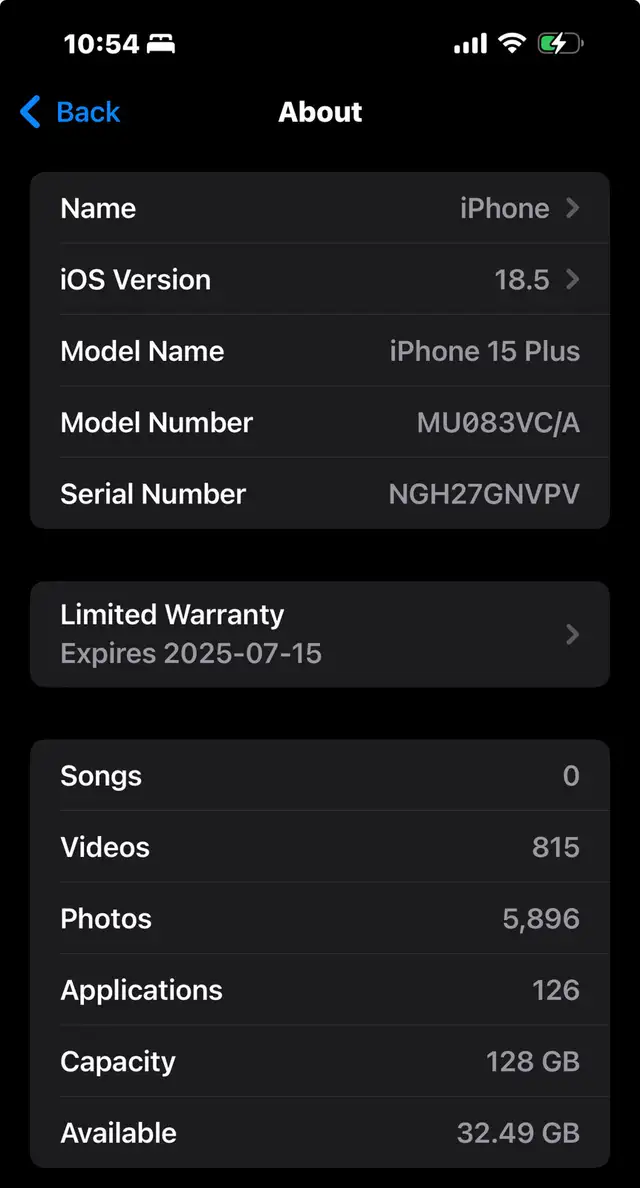Image resolution: width=640 pixels, height=1188 pixels.
Task: Go back to the previous settings page
Action: (x=70, y=112)
